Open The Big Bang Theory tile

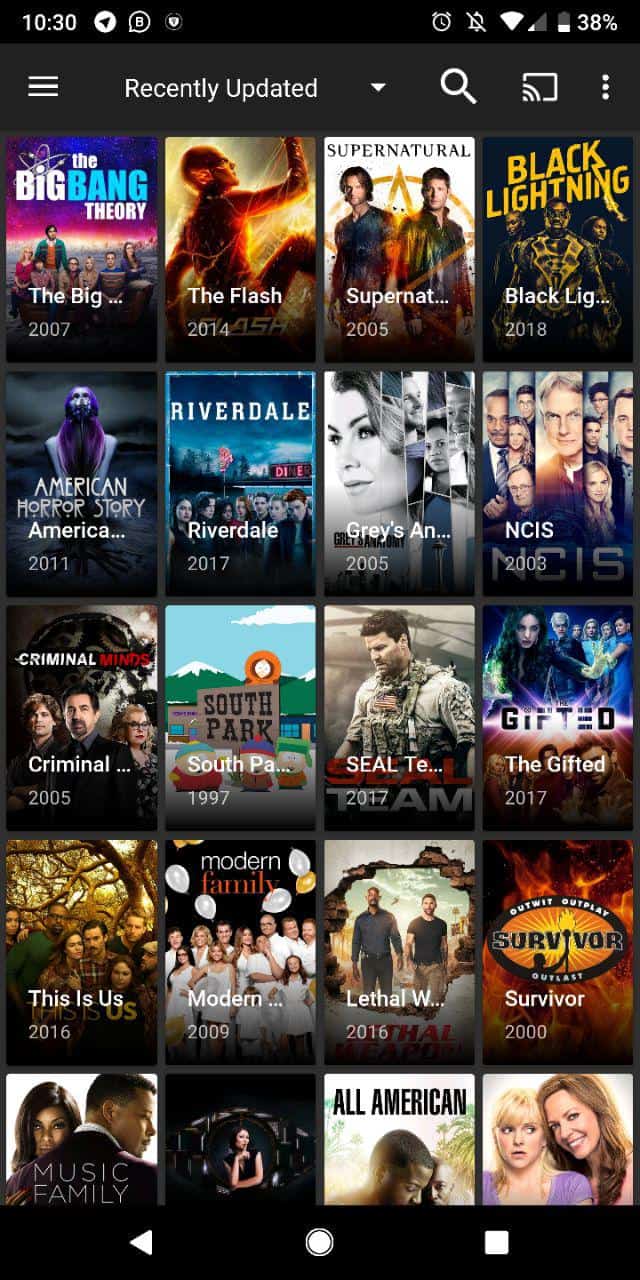(x=82, y=249)
